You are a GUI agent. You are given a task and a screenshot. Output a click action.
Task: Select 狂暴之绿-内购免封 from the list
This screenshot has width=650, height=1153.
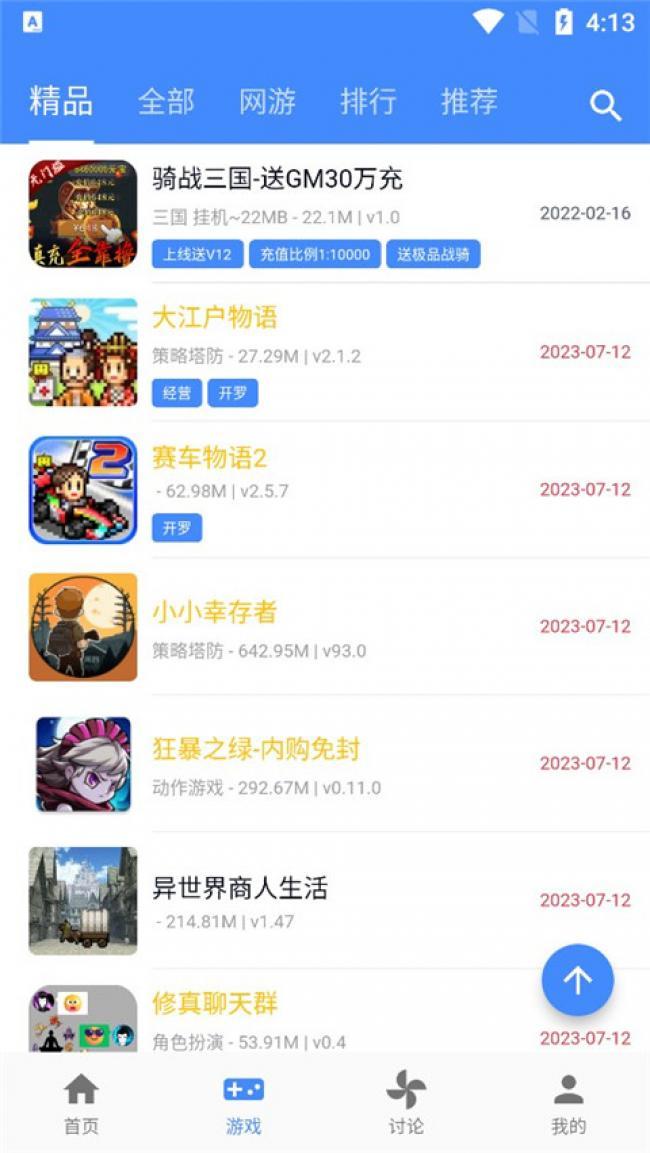(x=255, y=749)
